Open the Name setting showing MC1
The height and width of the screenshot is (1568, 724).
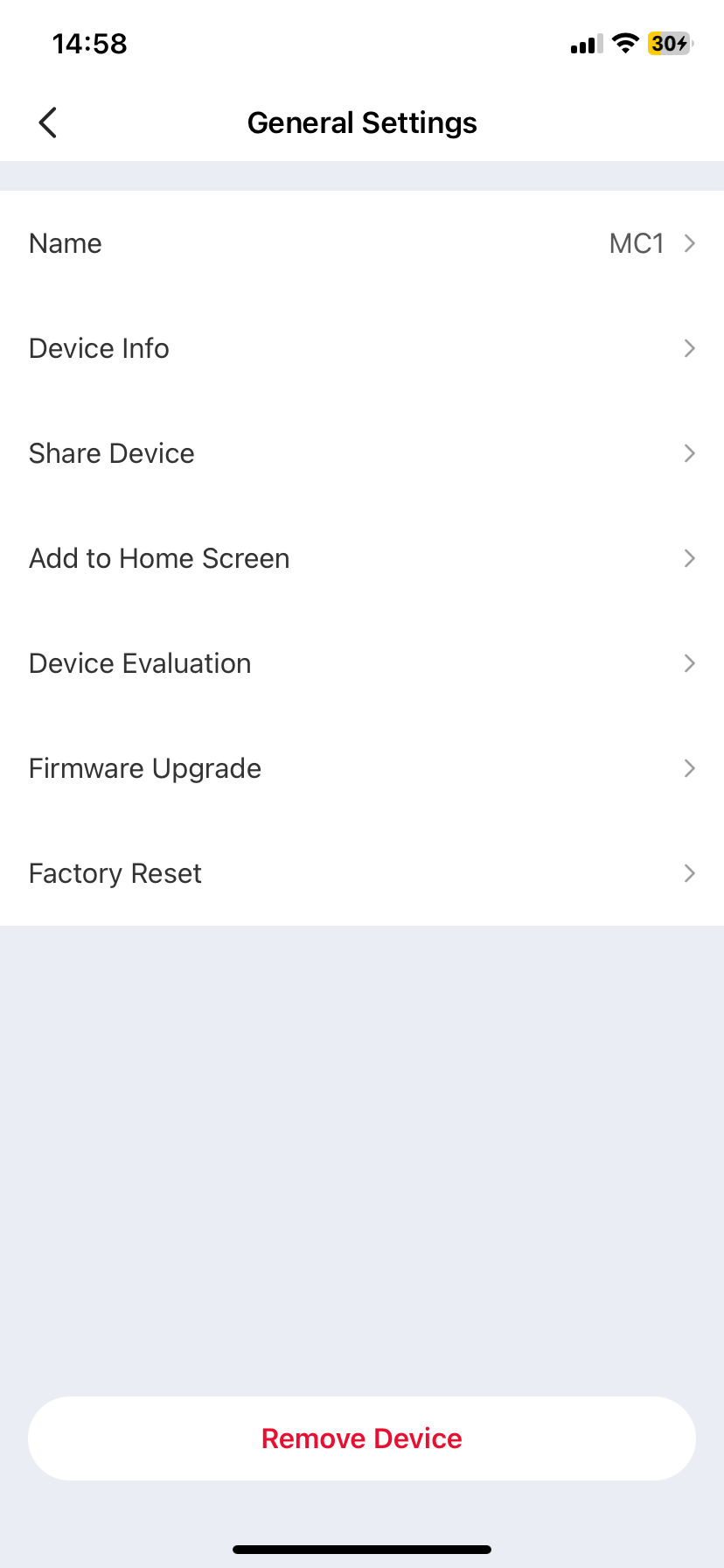pos(362,243)
